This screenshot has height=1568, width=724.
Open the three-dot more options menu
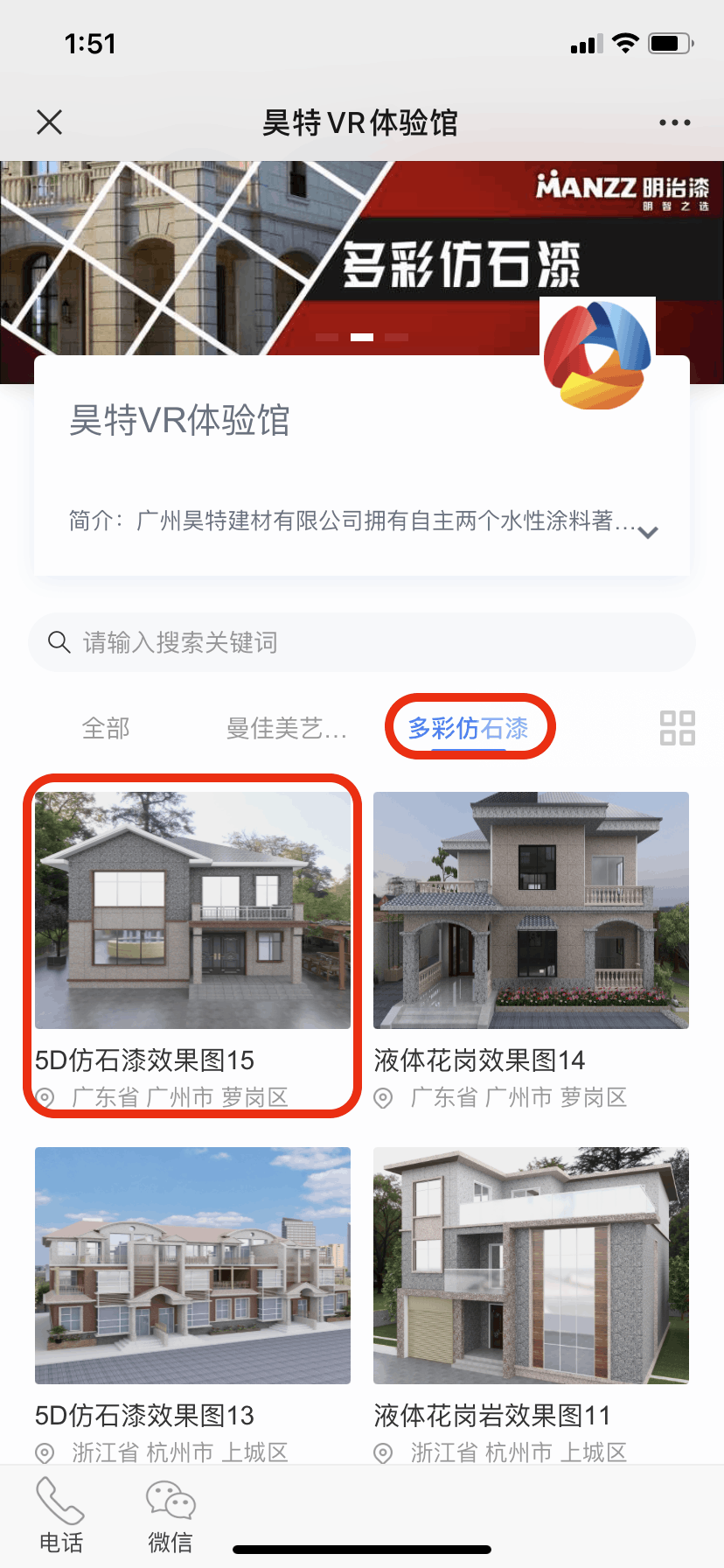[674, 122]
